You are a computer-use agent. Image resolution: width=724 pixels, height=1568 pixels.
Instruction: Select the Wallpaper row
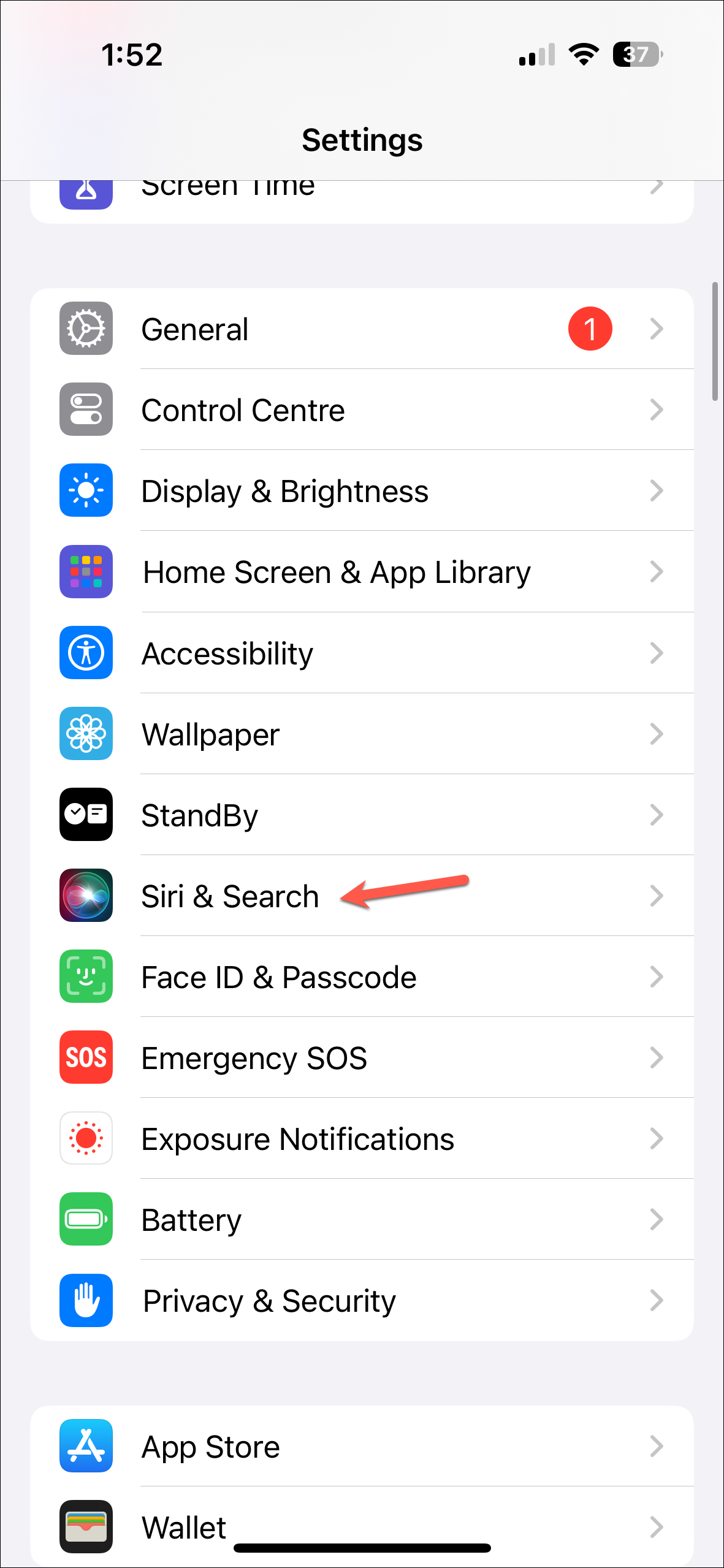point(362,733)
